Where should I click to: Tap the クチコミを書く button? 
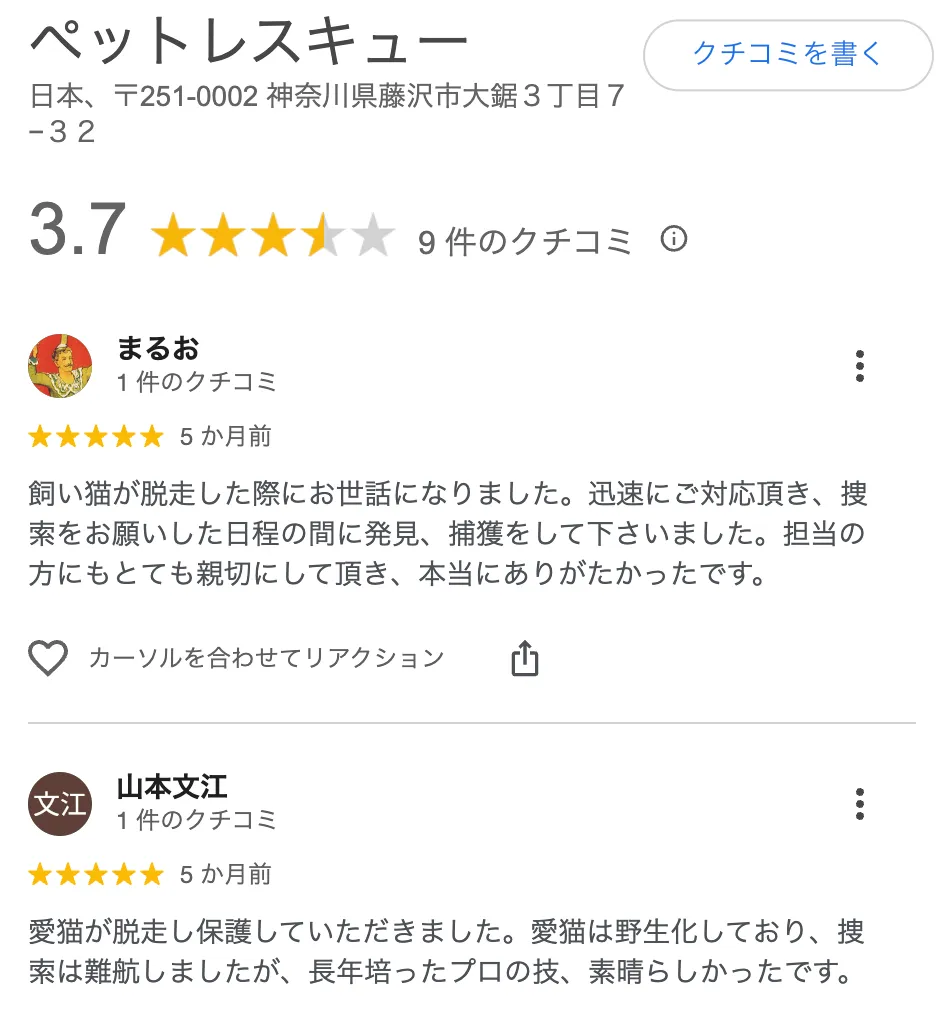788,55
